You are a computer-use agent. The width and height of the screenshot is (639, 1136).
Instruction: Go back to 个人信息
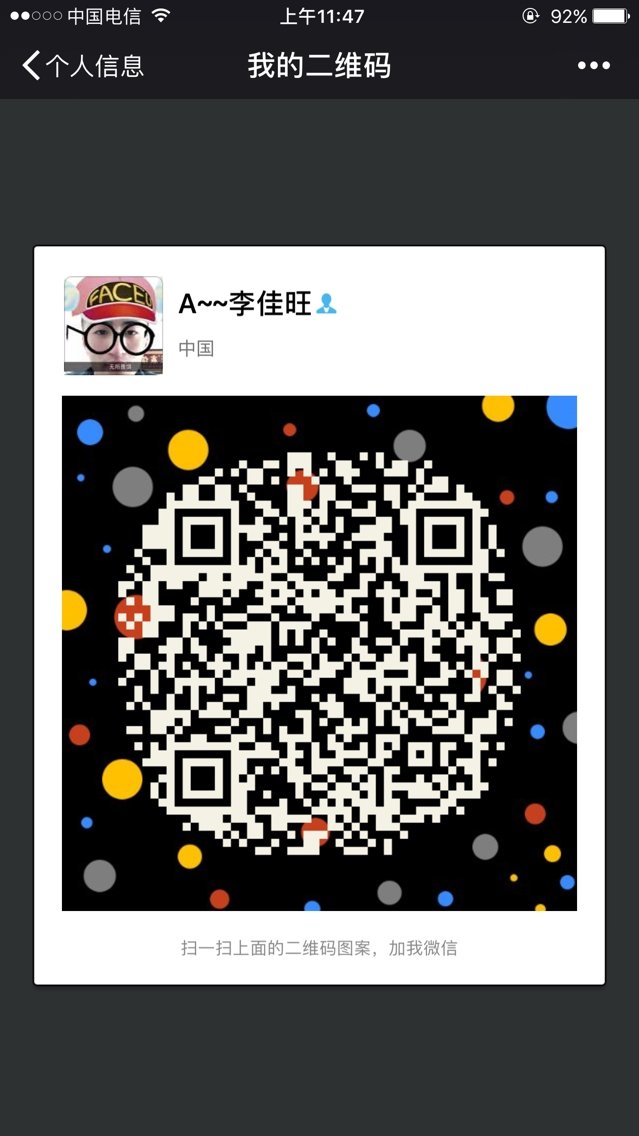[x=83, y=66]
